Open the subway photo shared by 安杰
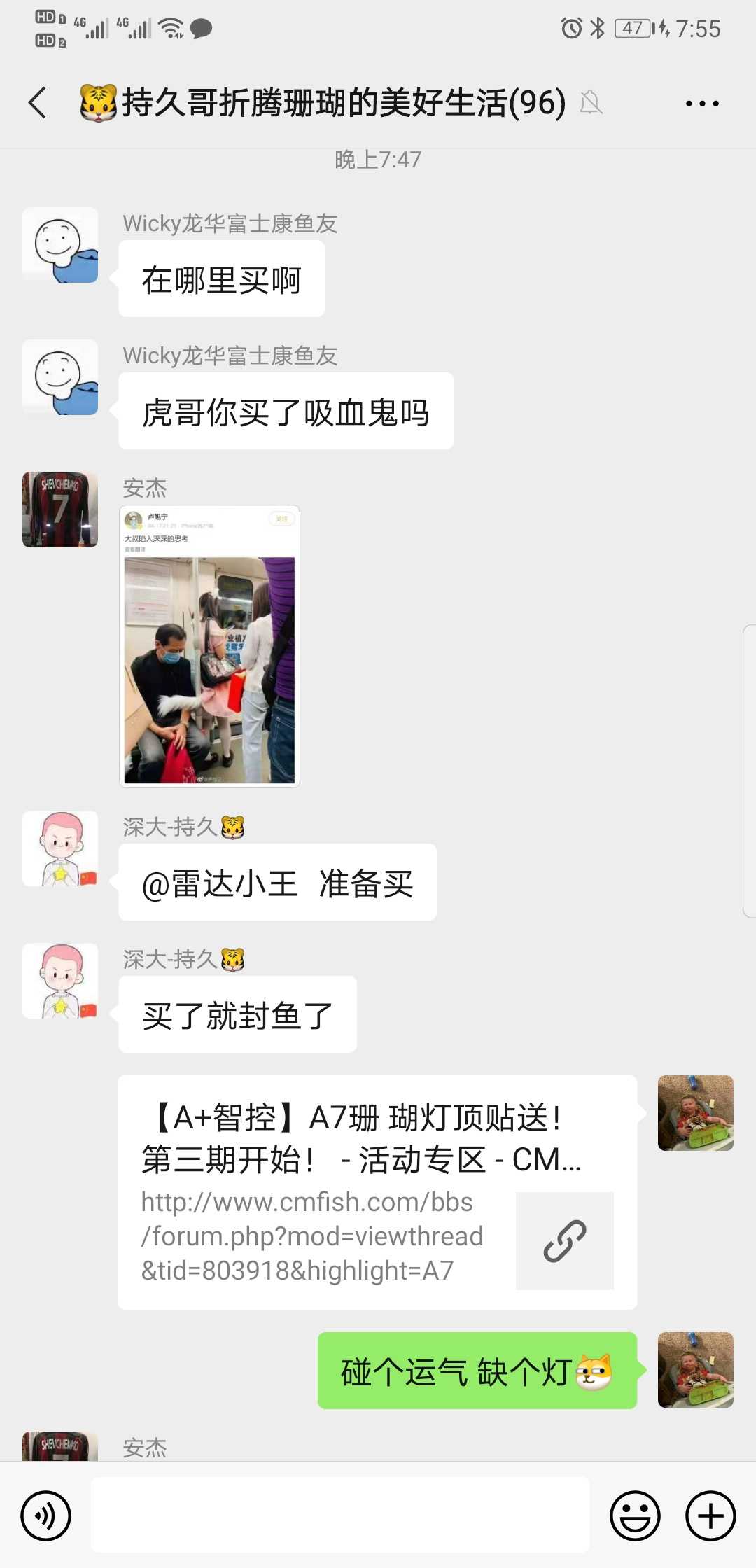The image size is (756, 1568). tap(209, 646)
